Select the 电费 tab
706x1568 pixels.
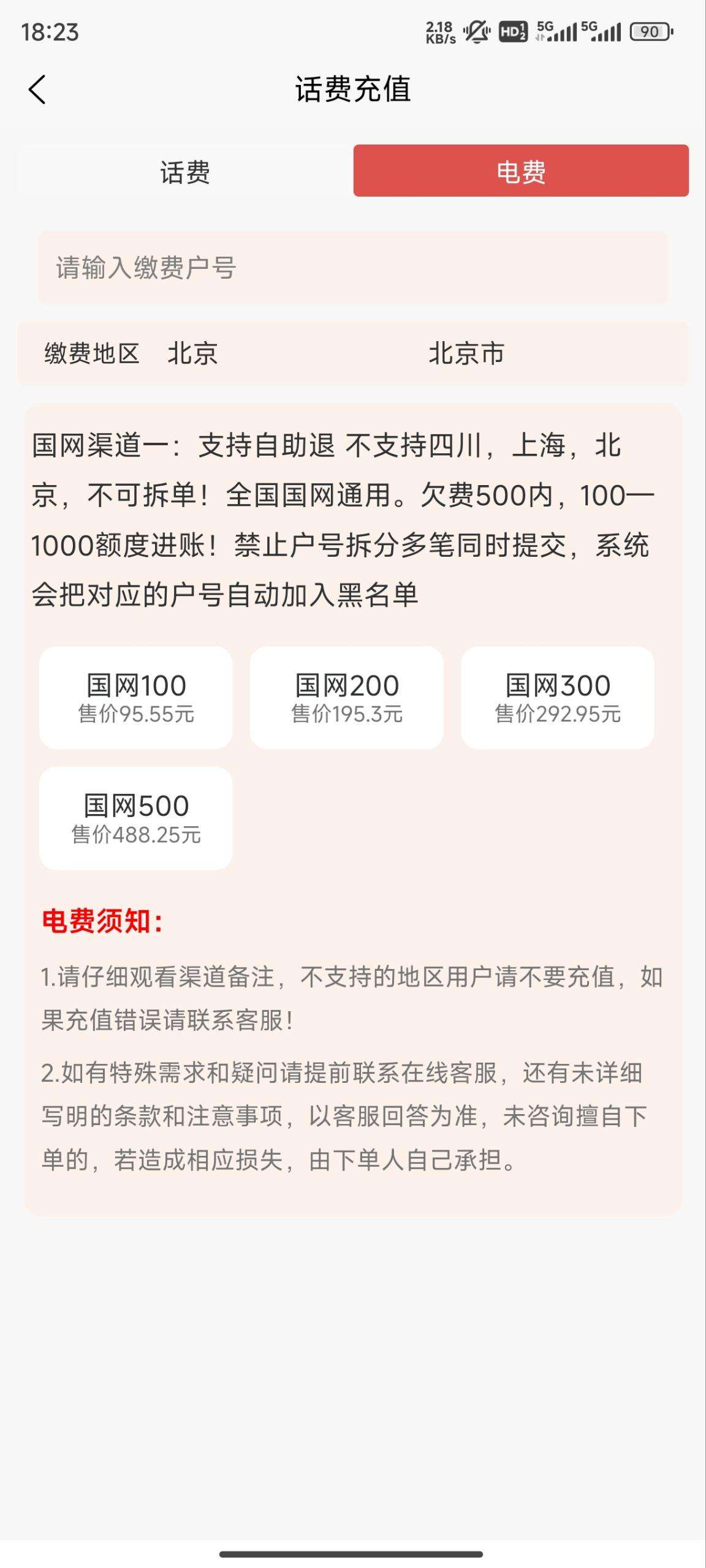[521, 171]
